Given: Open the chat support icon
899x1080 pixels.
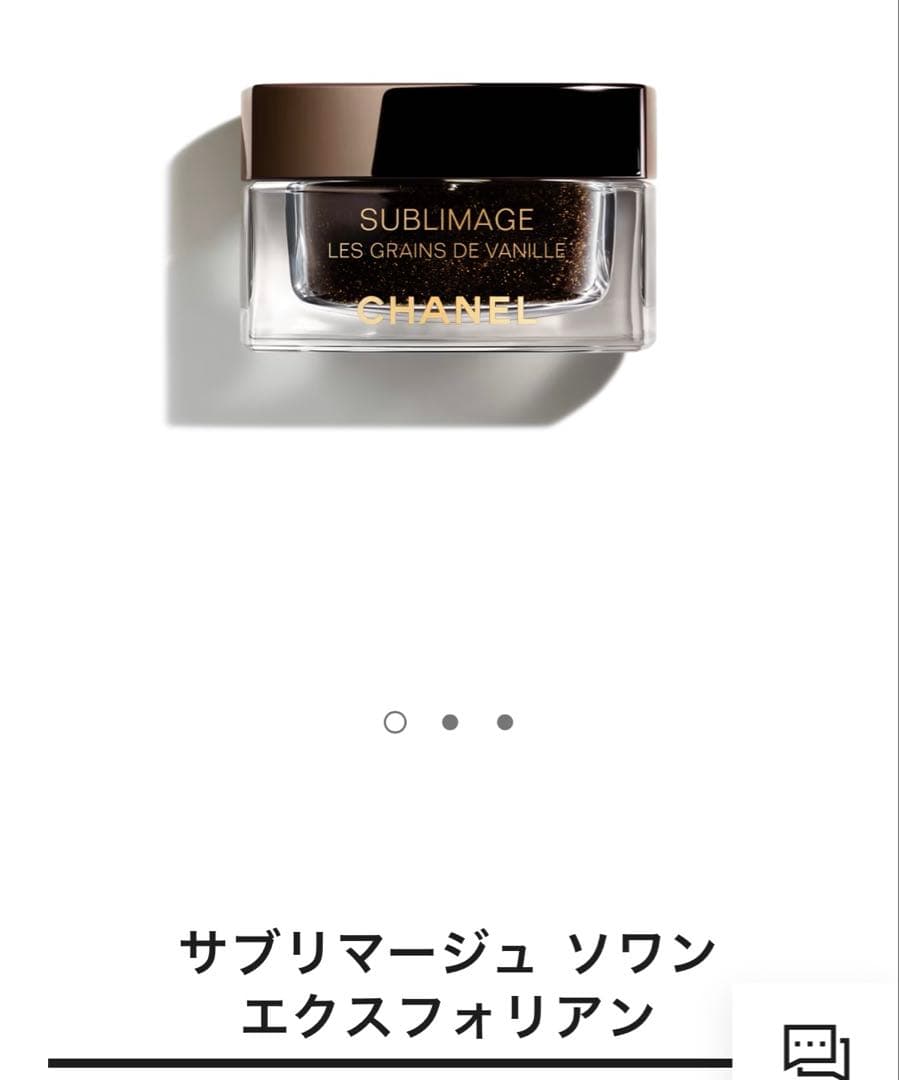Looking at the screenshot, I should click(x=817, y=1050).
